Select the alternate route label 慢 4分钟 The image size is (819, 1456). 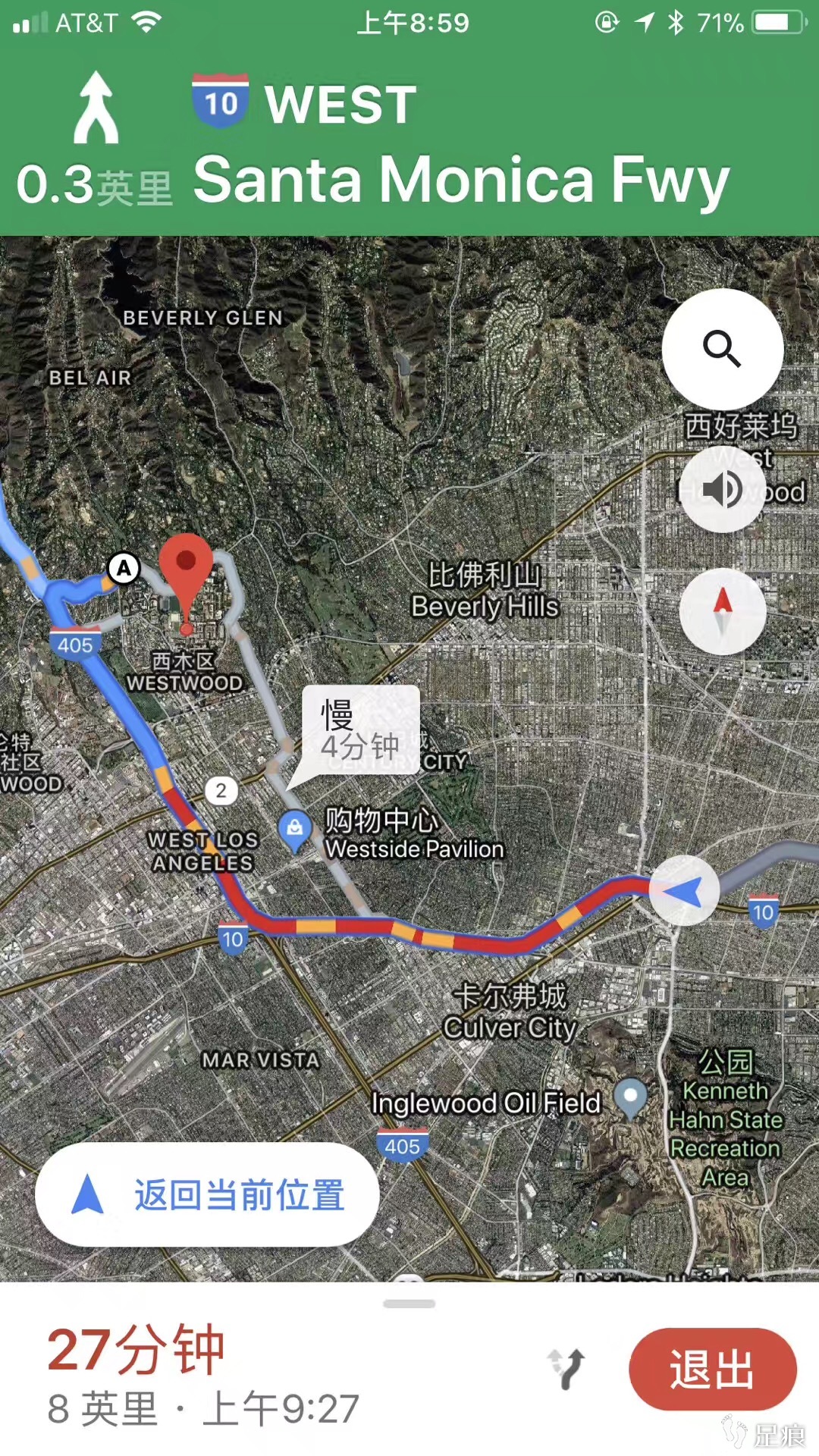point(359,731)
